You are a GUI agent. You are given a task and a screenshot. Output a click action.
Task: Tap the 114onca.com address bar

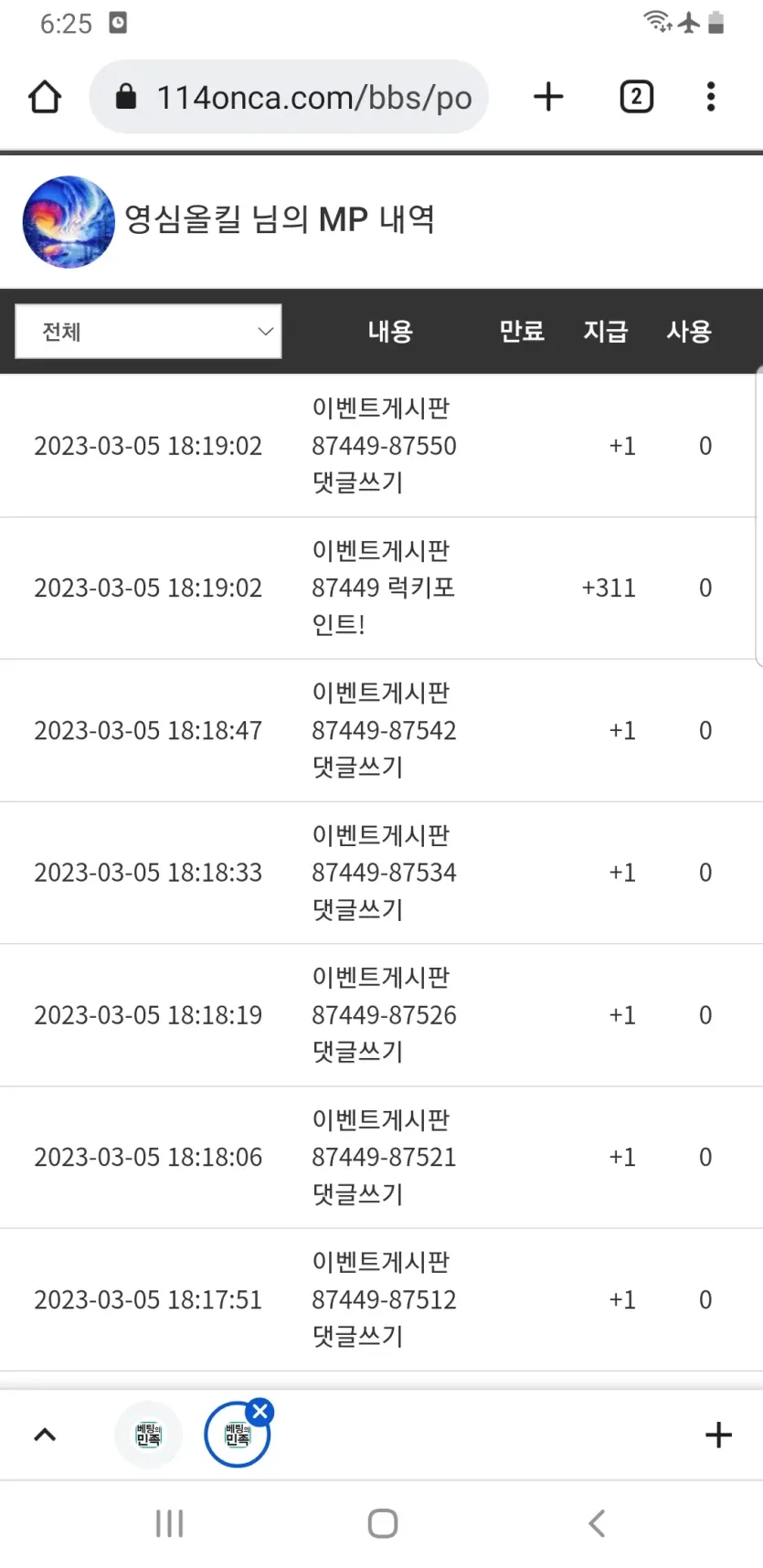(289, 97)
